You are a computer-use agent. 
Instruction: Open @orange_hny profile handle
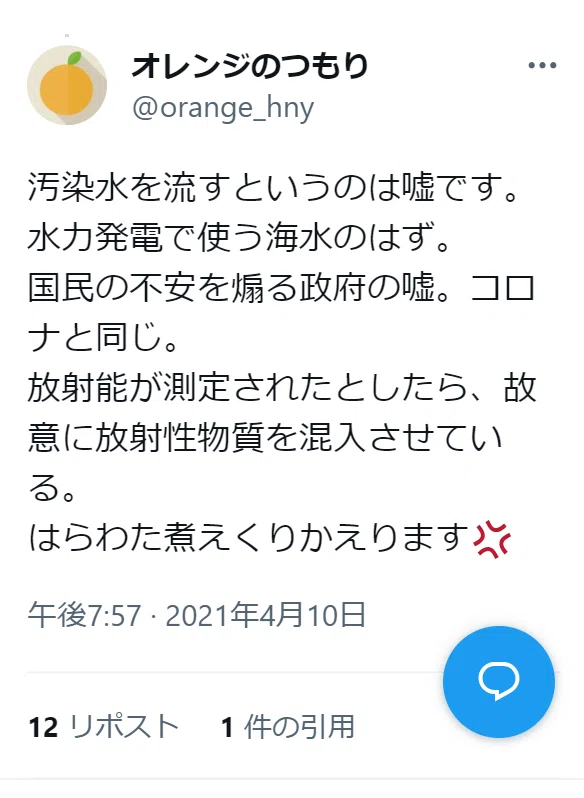[223, 108]
